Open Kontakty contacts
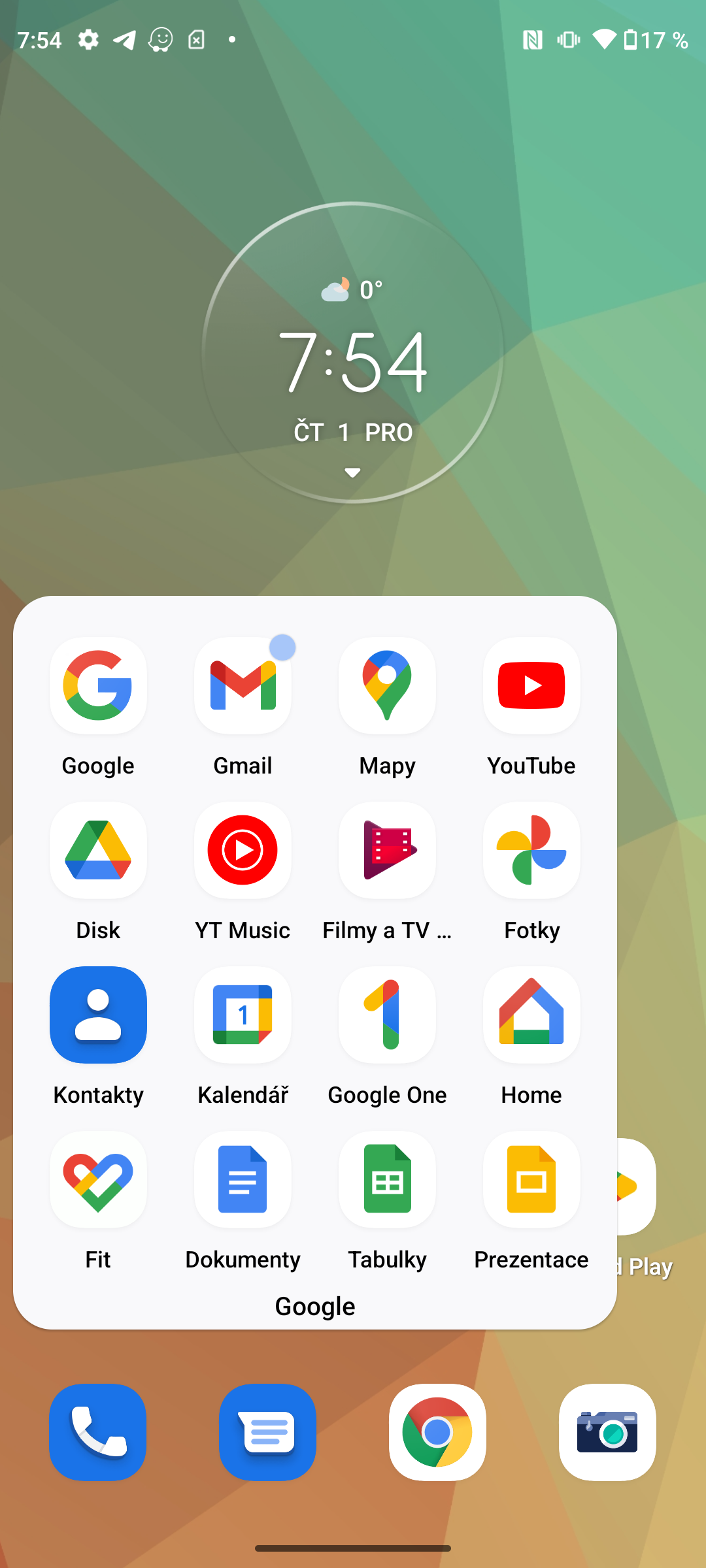Screen dimensions: 706x1568 [x=97, y=1015]
